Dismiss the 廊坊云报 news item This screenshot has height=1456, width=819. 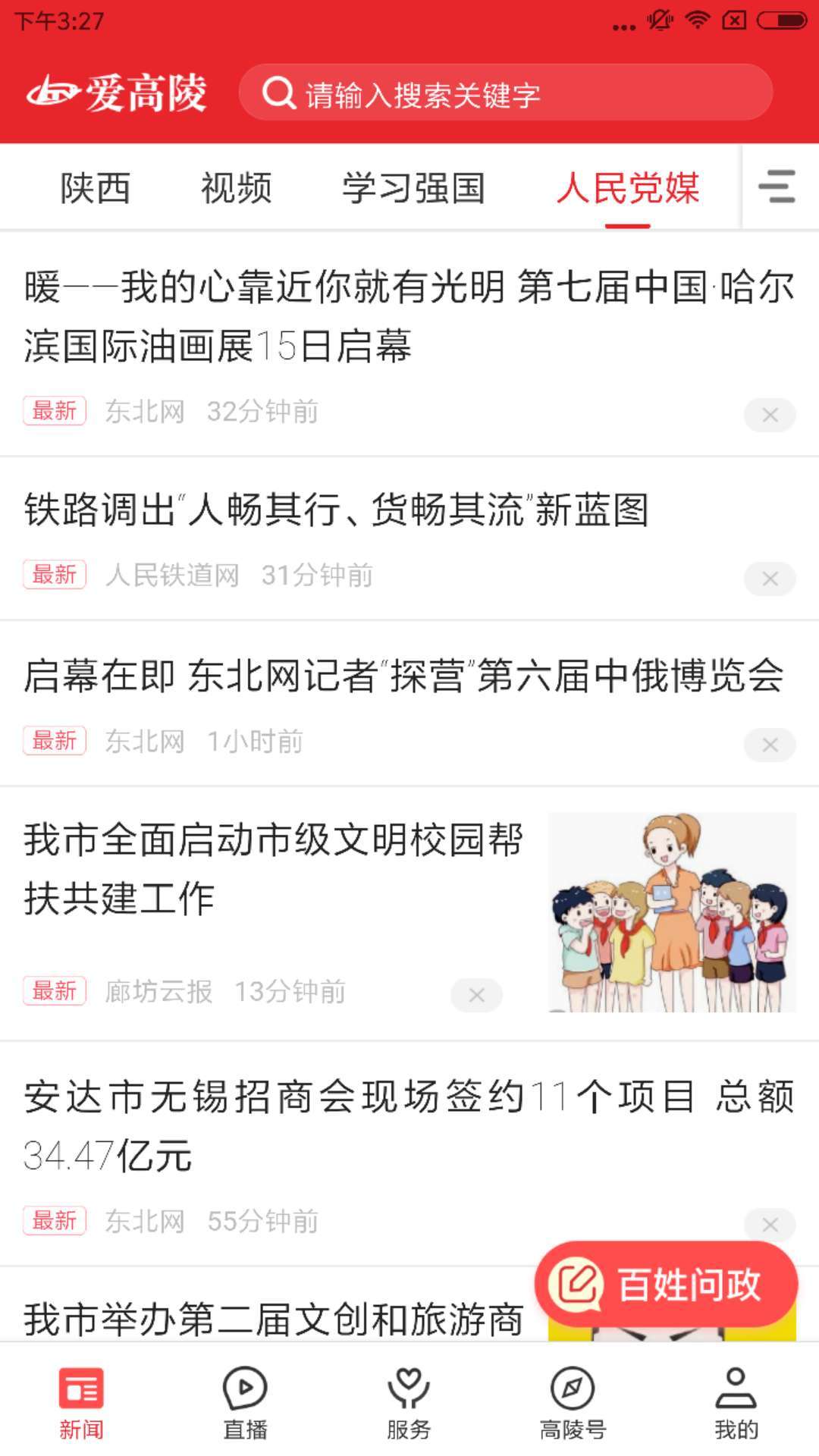(x=476, y=995)
